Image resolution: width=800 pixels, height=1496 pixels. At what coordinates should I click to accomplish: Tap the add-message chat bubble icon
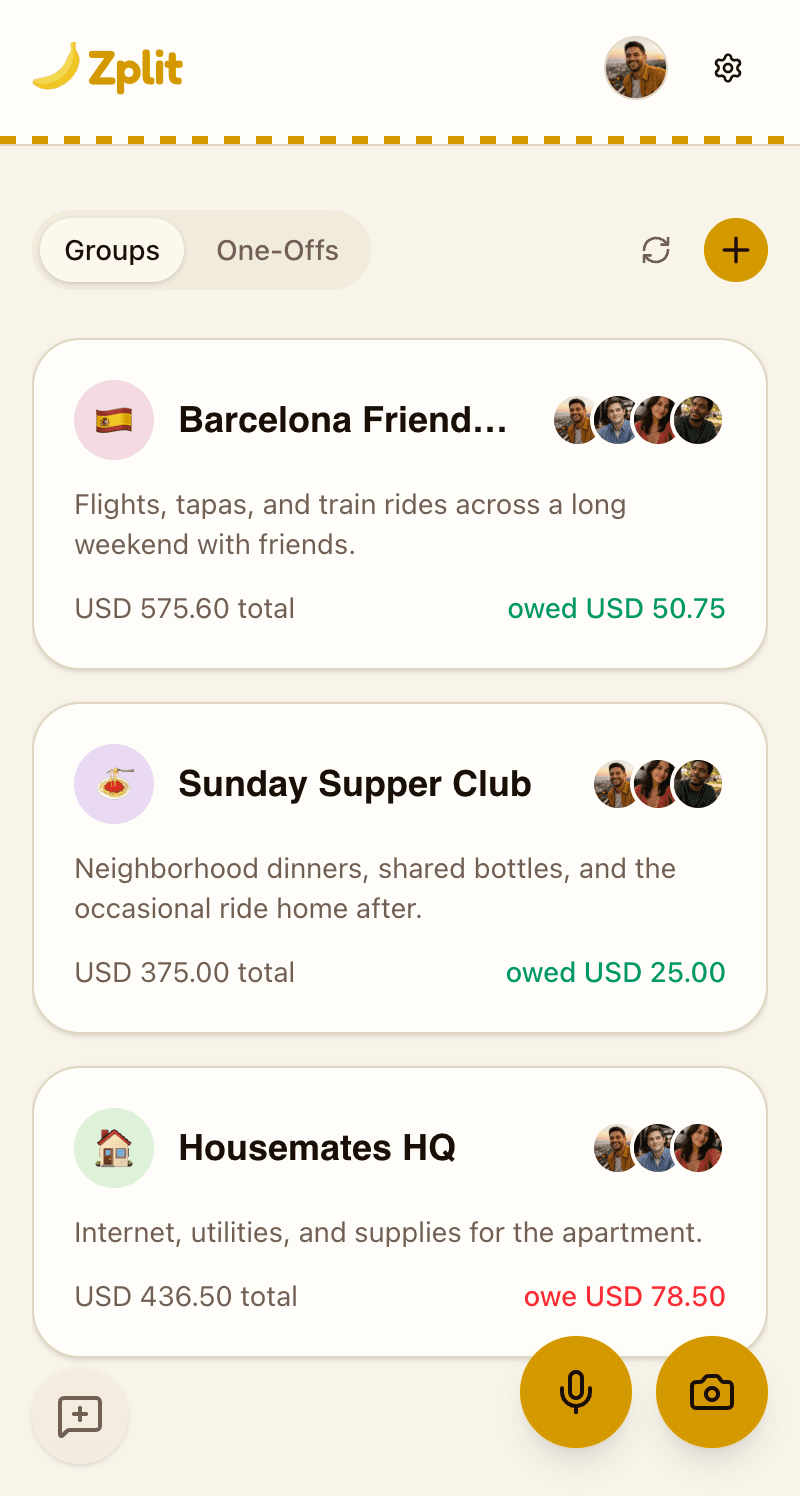80,1416
